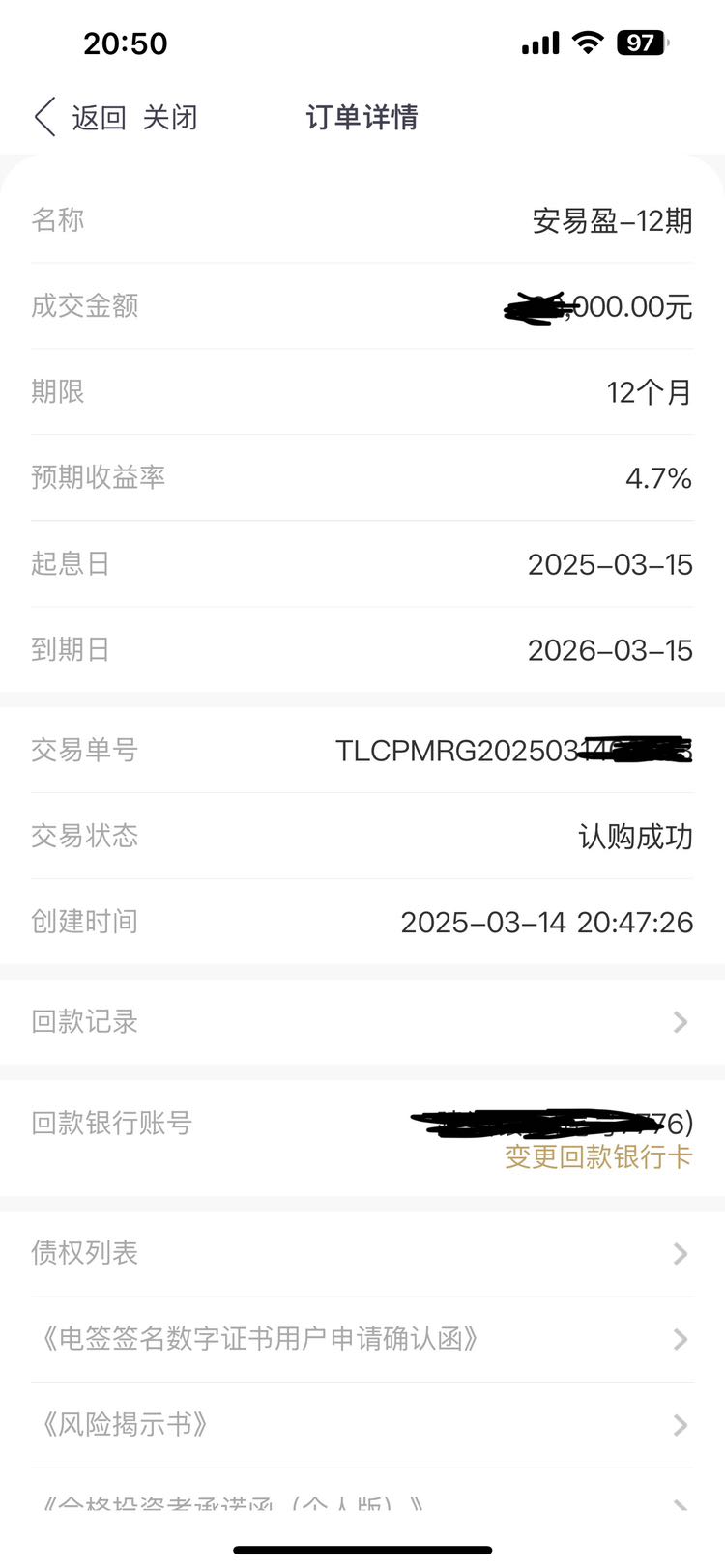
Task: Open the 回款记录 row
Action: point(362,1022)
